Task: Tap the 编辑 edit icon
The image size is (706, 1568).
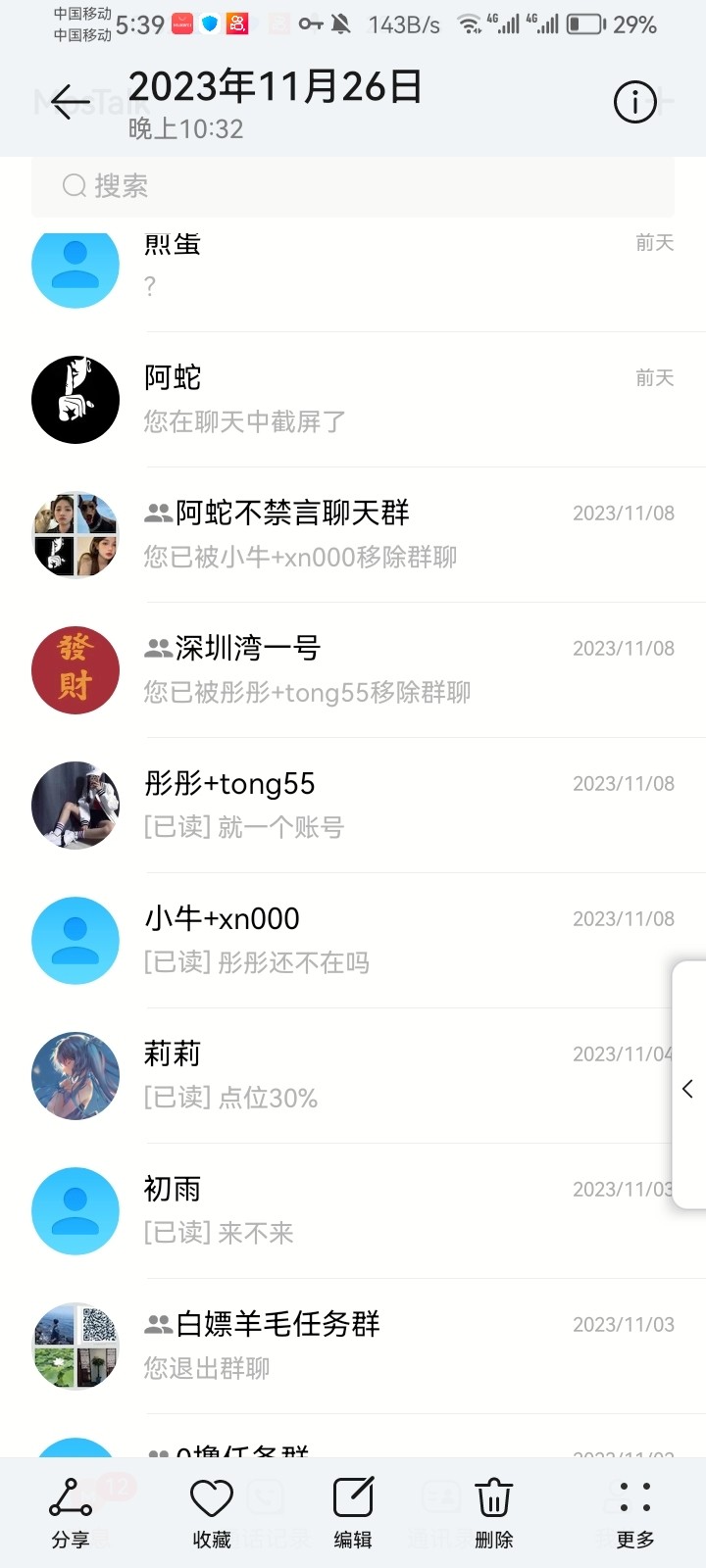Action: click(352, 1497)
